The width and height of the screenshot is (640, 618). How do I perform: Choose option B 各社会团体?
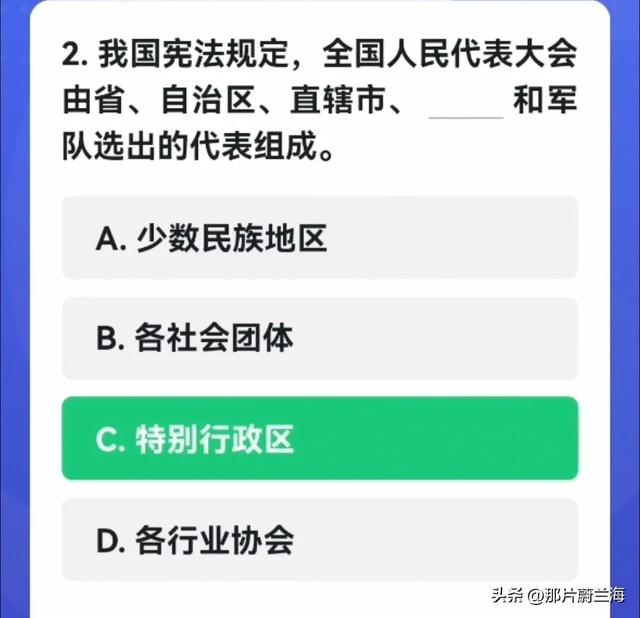pos(320,338)
